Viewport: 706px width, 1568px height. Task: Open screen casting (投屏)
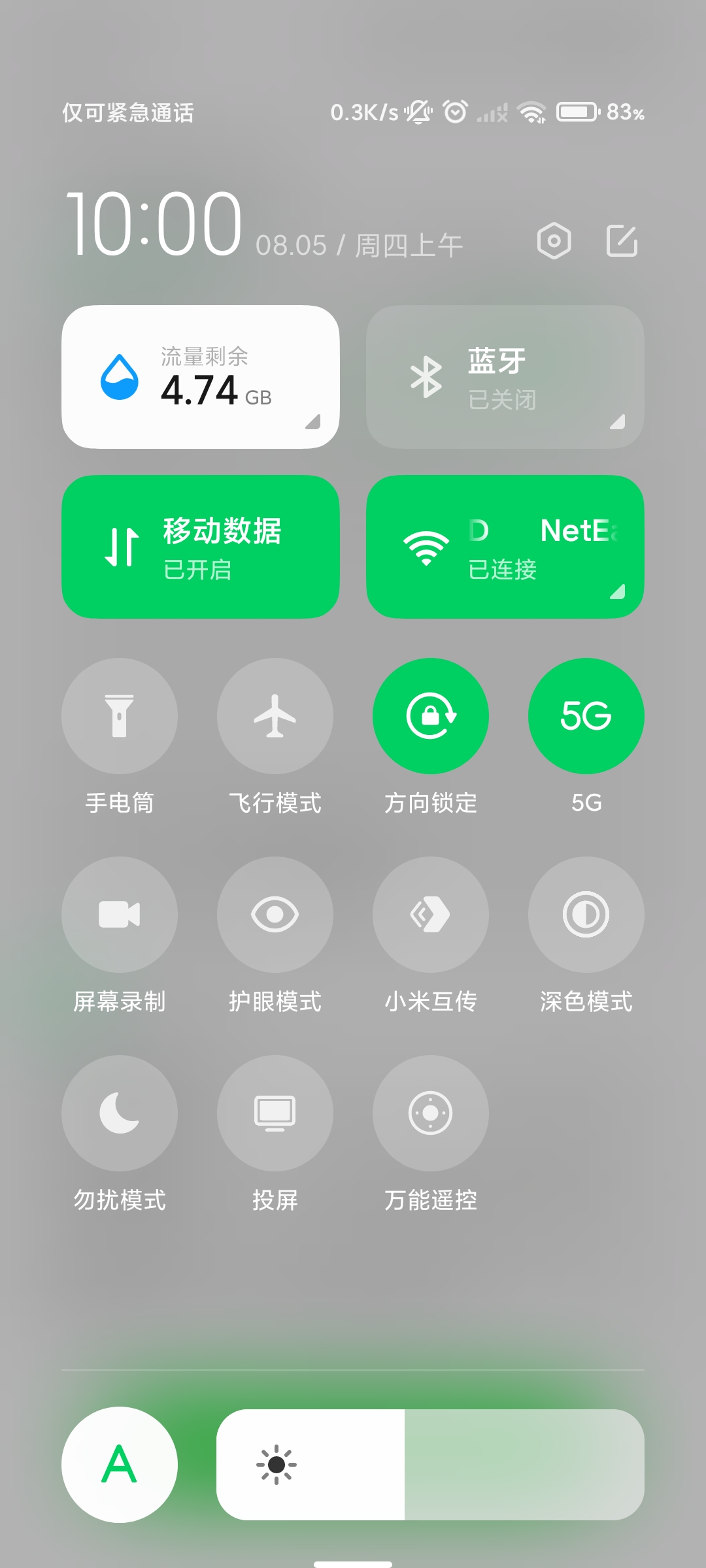pyautogui.click(x=275, y=1113)
